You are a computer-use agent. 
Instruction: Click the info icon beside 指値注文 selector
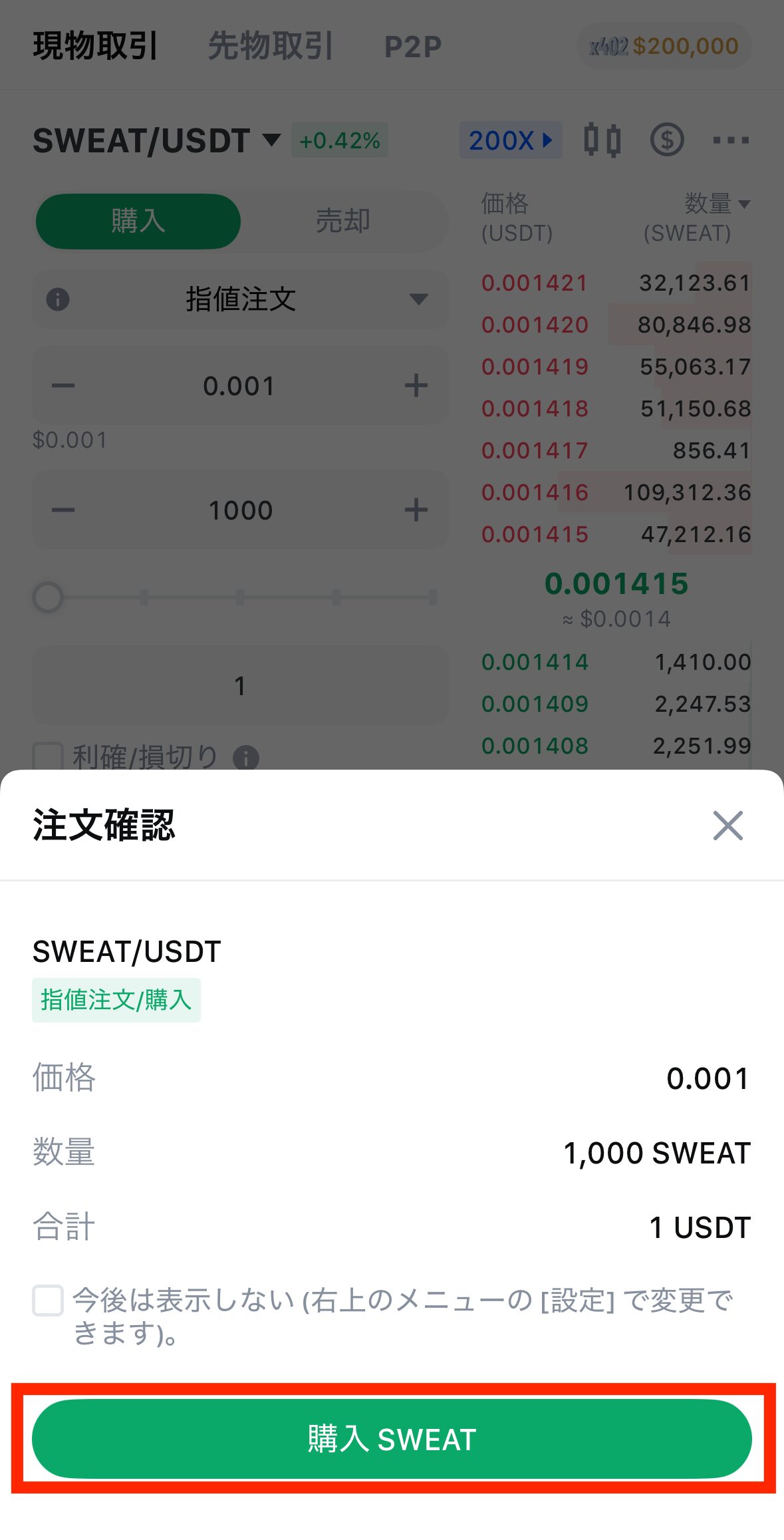pos(57,301)
